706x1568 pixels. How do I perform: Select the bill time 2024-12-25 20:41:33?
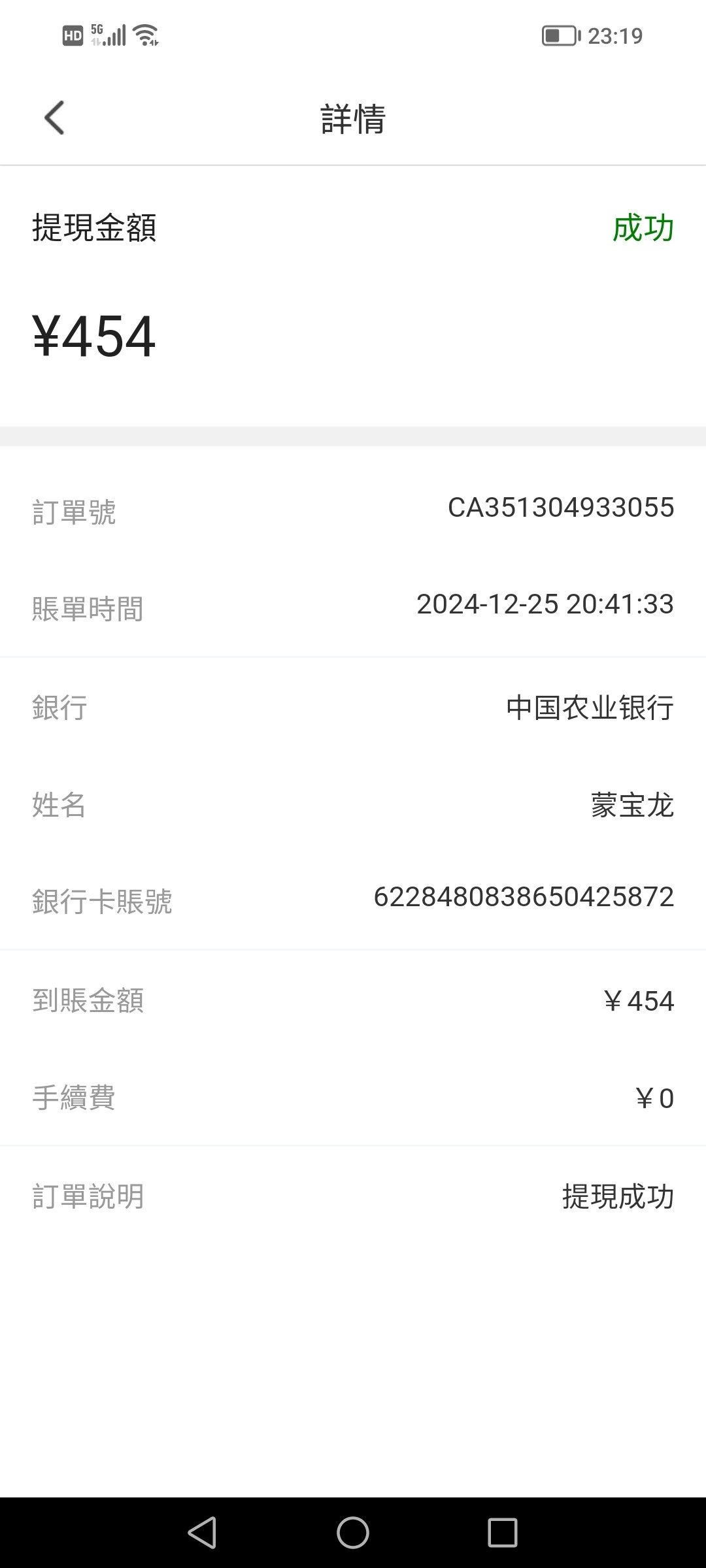(545, 606)
